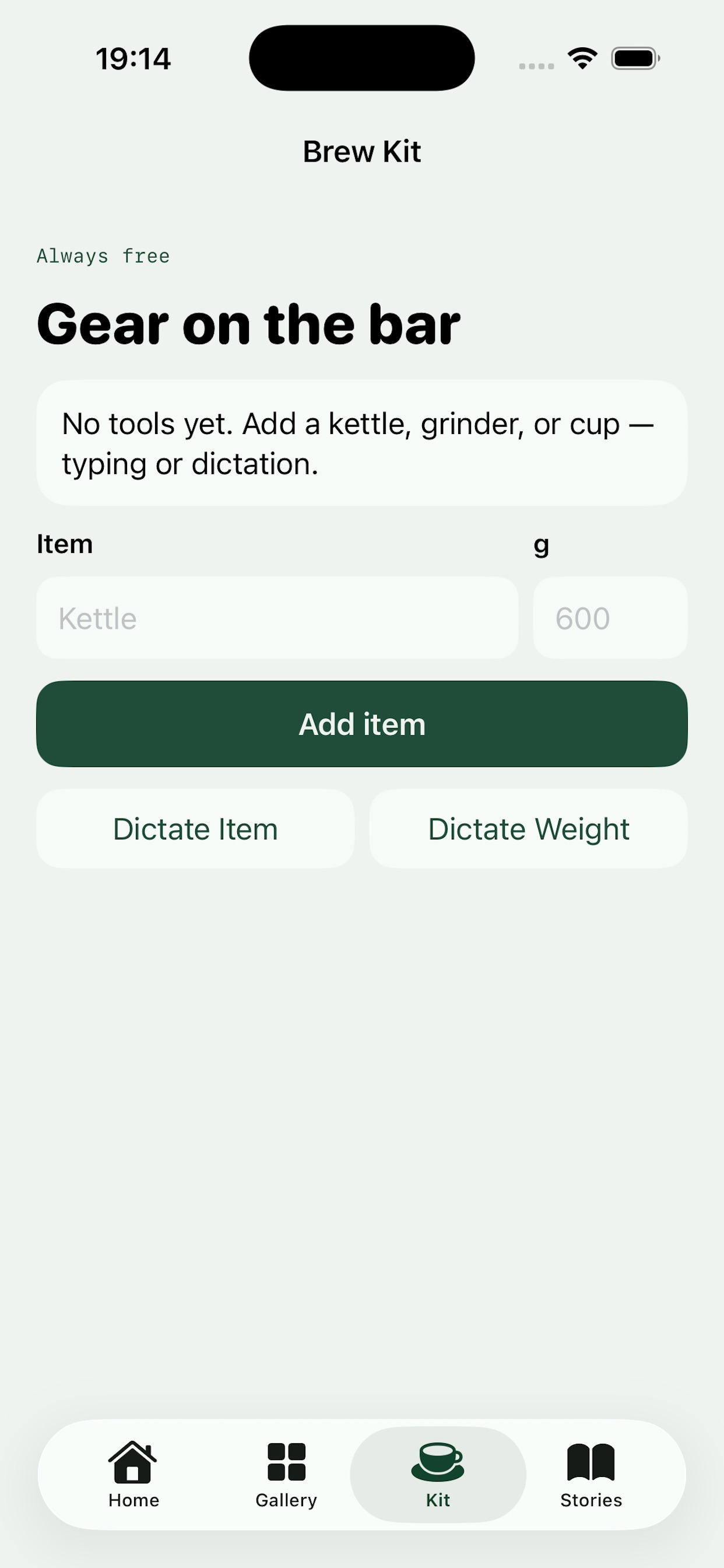Image resolution: width=724 pixels, height=1568 pixels.
Task: Go to the Stories tab
Action: 591,1474
